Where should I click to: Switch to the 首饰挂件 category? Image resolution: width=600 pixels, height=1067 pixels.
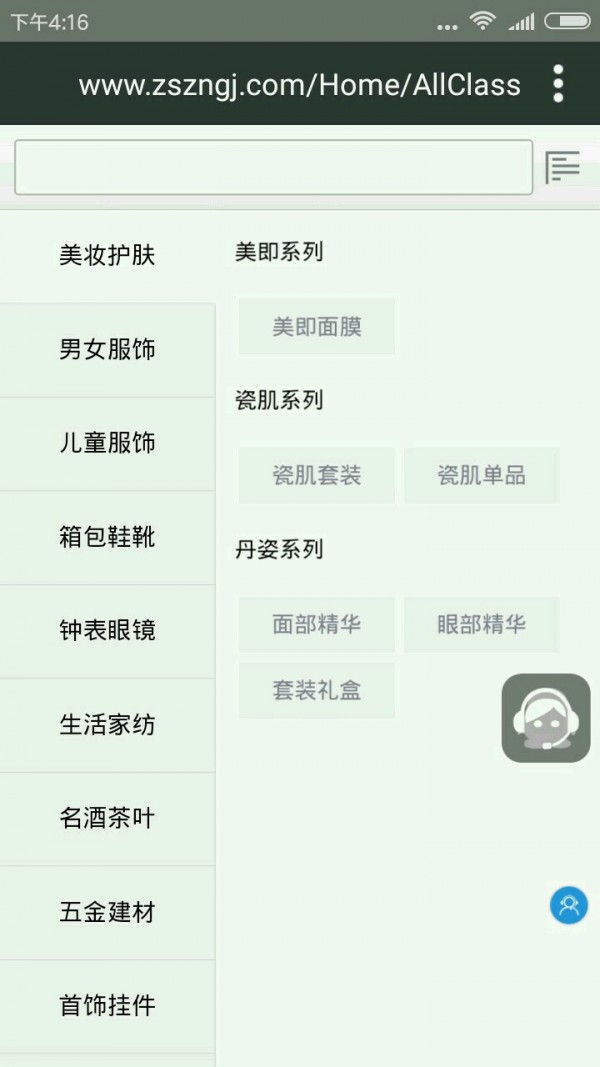107,1005
